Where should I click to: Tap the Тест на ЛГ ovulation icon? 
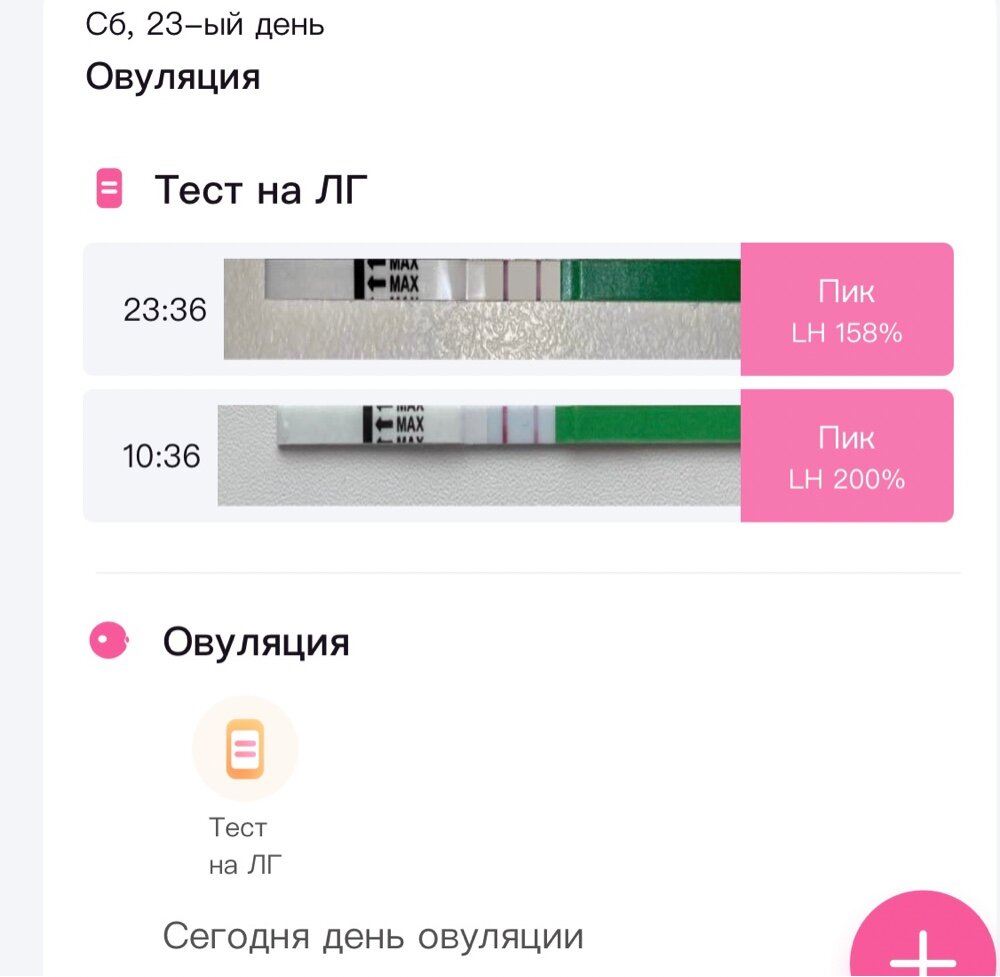pos(245,749)
